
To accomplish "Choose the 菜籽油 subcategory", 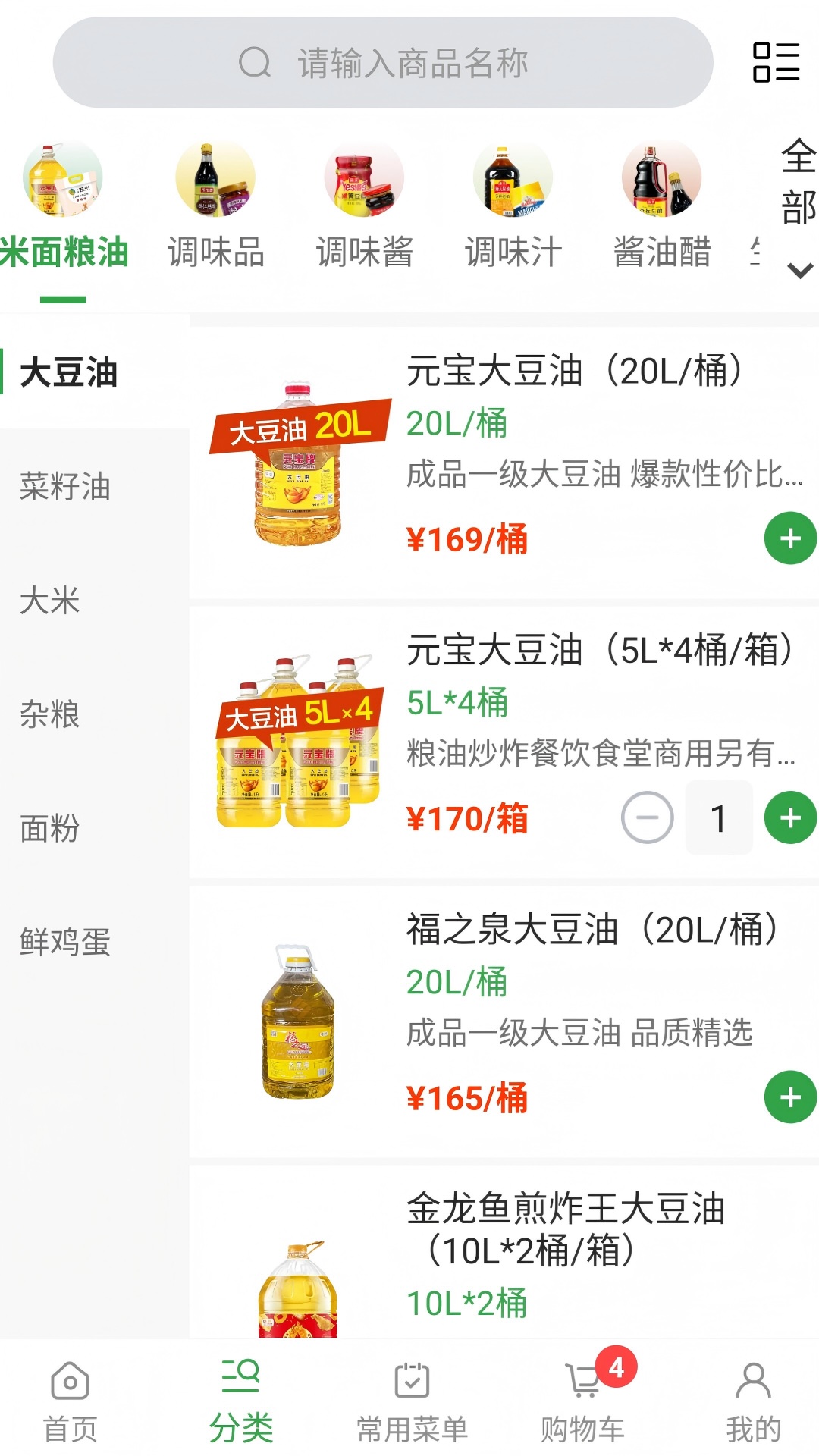I will [x=65, y=486].
